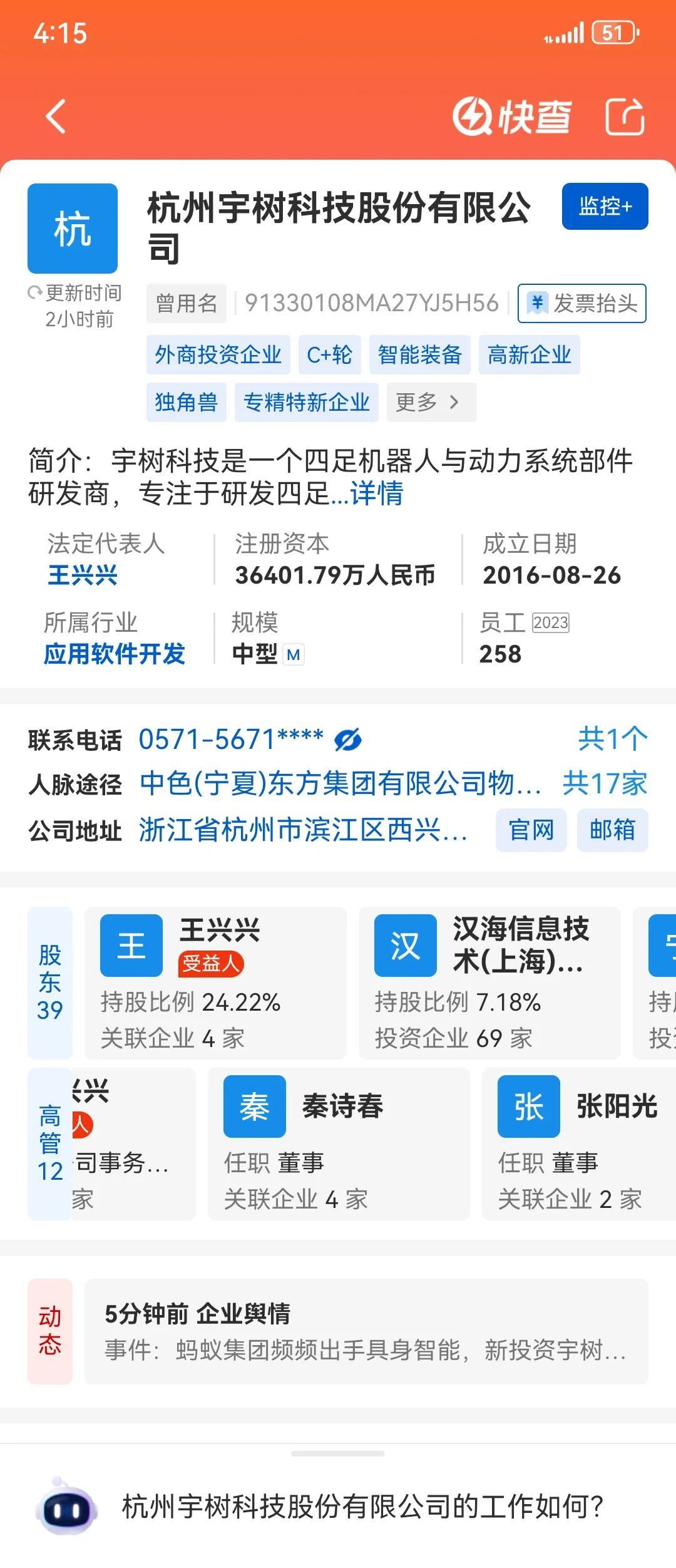
Task: Ask assistant about working at this company
Action: pos(362,1507)
